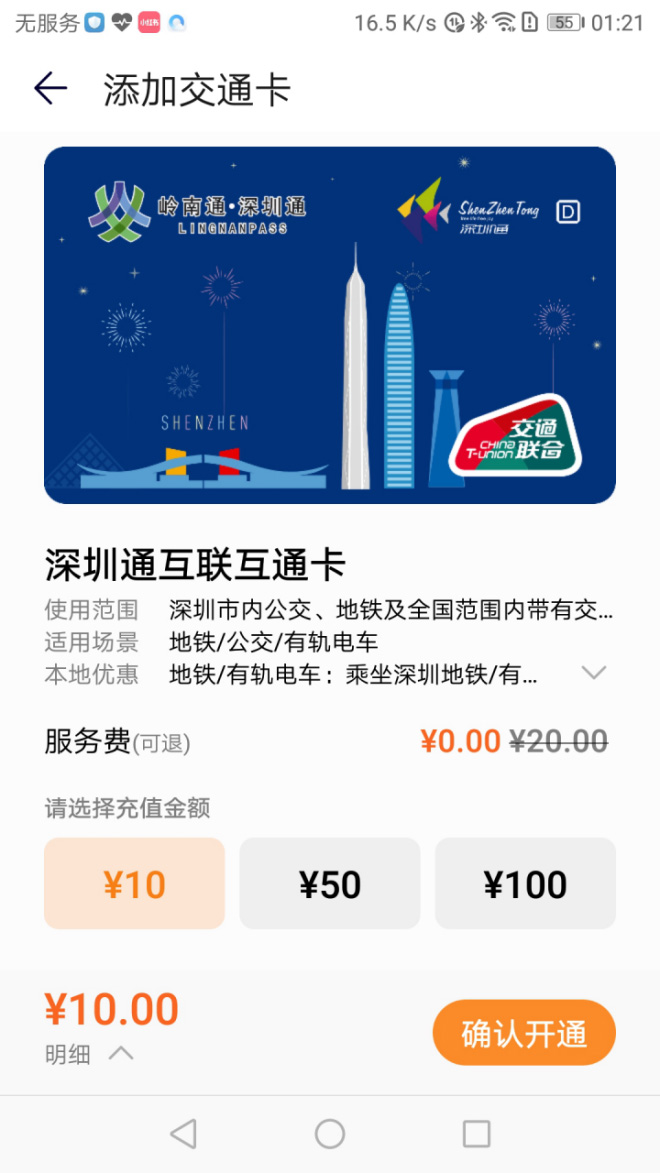
Task: Go back from 添加交通卡 page
Action: pyautogui.click(x=50, y=89)
